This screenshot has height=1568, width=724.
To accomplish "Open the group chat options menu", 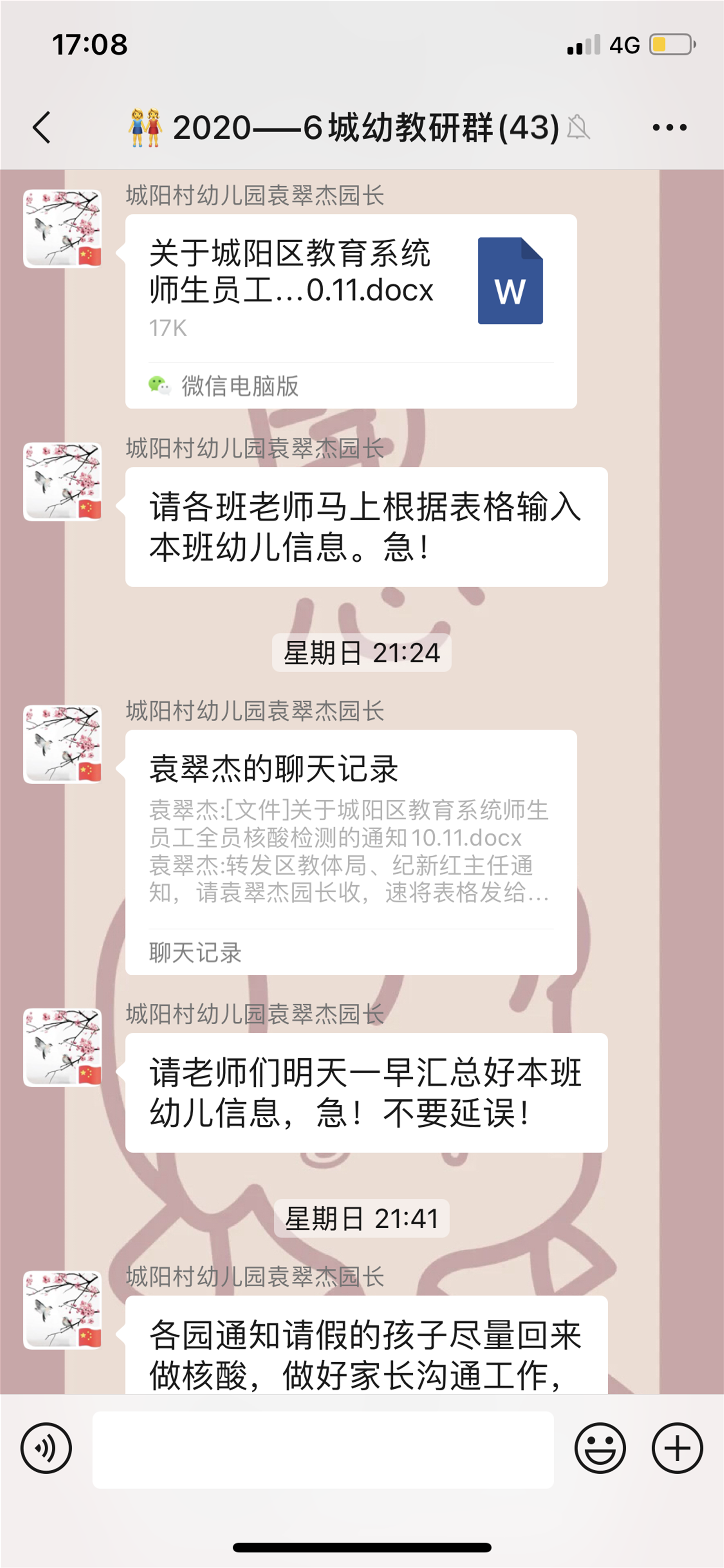I will point(669,127).
